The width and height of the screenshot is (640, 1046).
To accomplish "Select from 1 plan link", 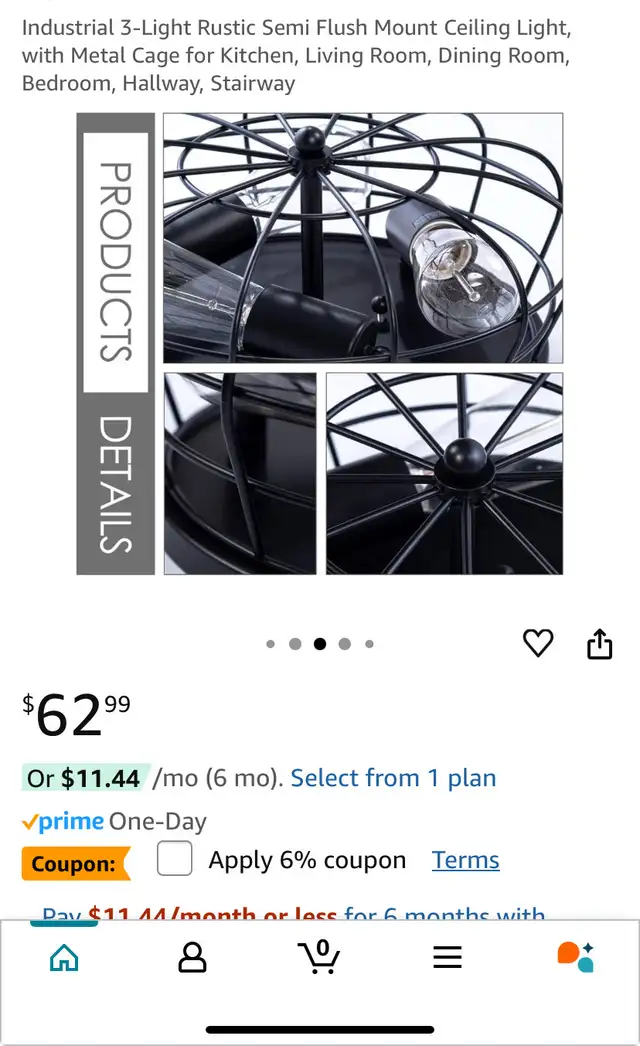I will tap(393, 778).
